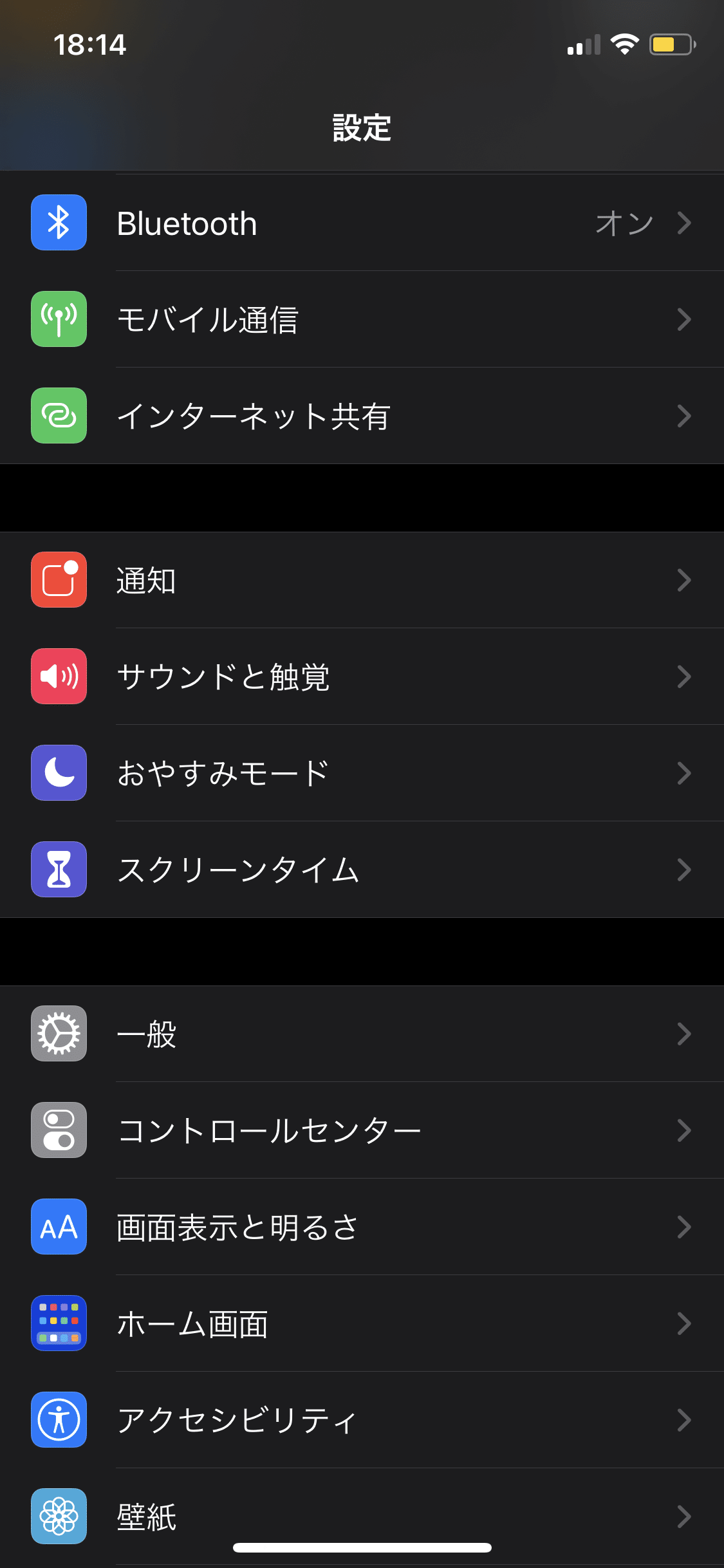
Task: Select the おやすみモード crescent moon icon
Action: point(59,774)
